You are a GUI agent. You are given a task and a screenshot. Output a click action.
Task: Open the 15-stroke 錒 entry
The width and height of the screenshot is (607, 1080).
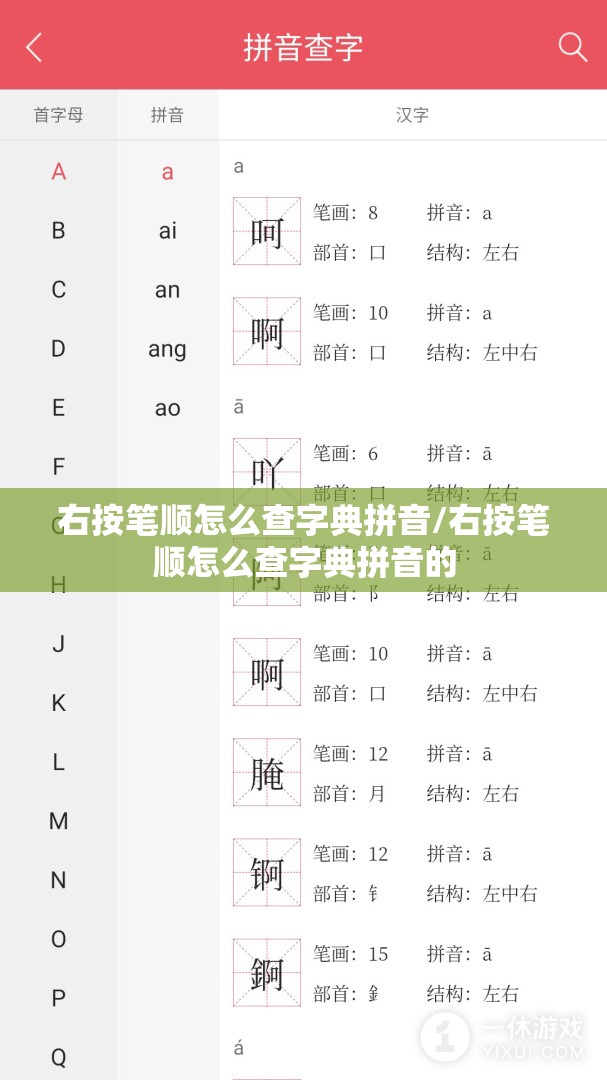pyautogui.click(x=412, y=973)
